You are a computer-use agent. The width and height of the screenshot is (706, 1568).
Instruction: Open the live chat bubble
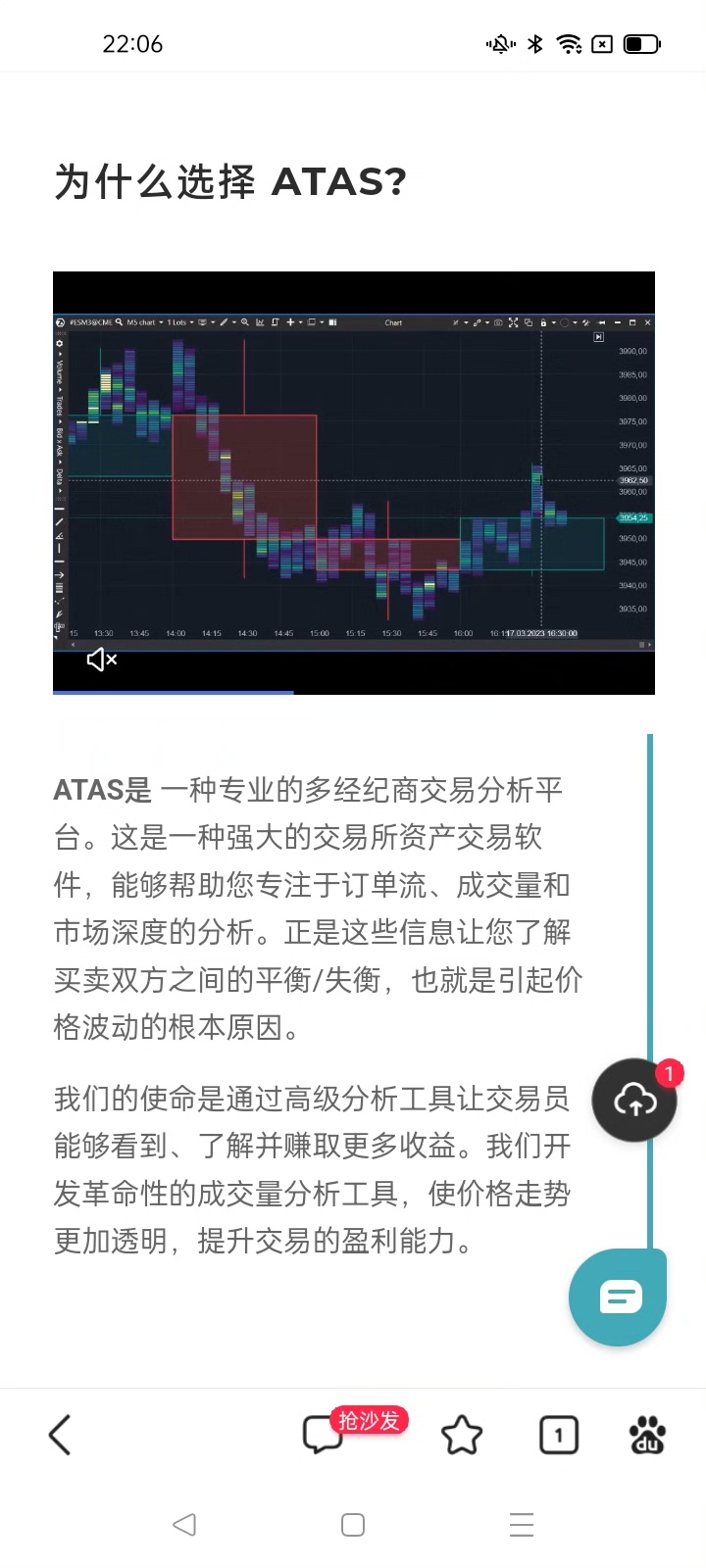618,1298
